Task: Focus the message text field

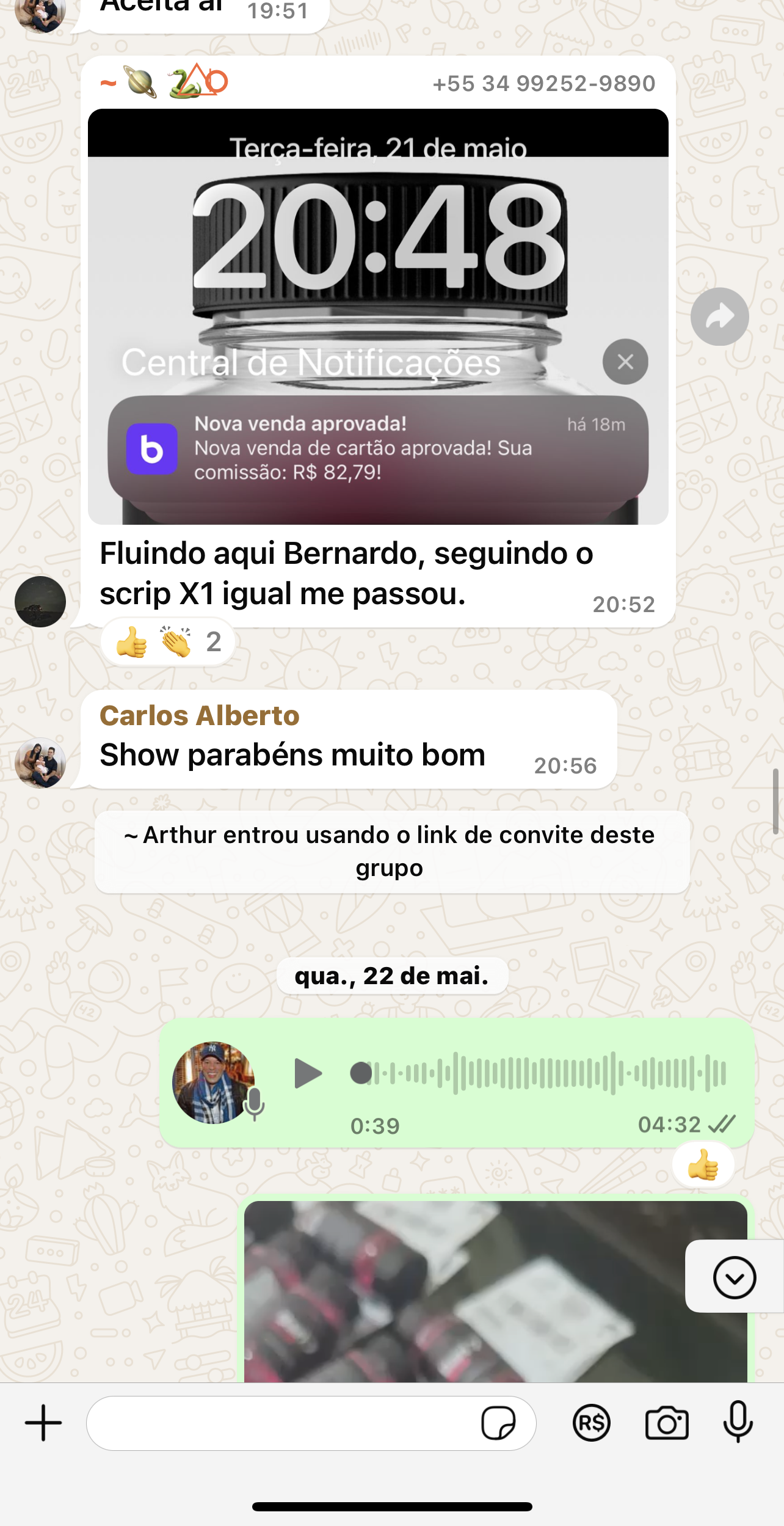Action: (x=281, y=1423)
